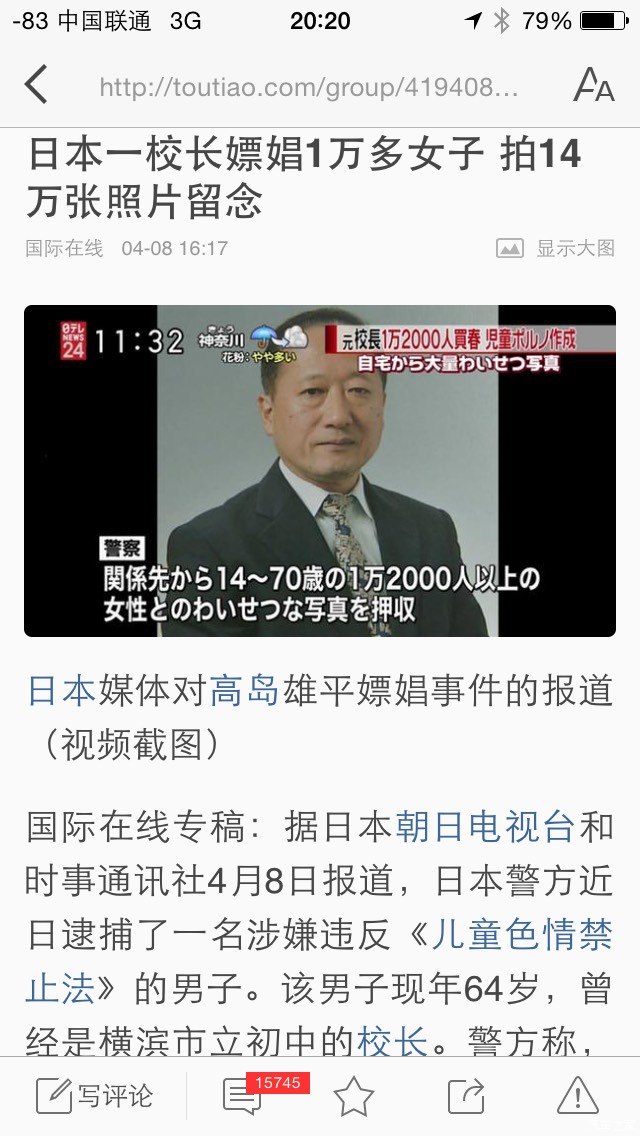This screenshot has width=640, height=1136.
Task: View the 15745 comments
Action: coord(243,1096)
